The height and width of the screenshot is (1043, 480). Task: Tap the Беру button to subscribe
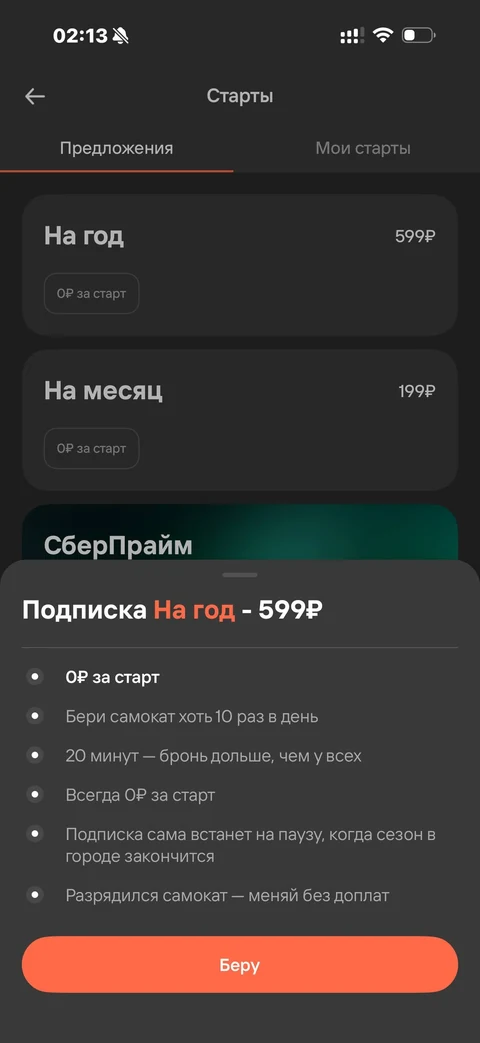(x=240, y=965)
